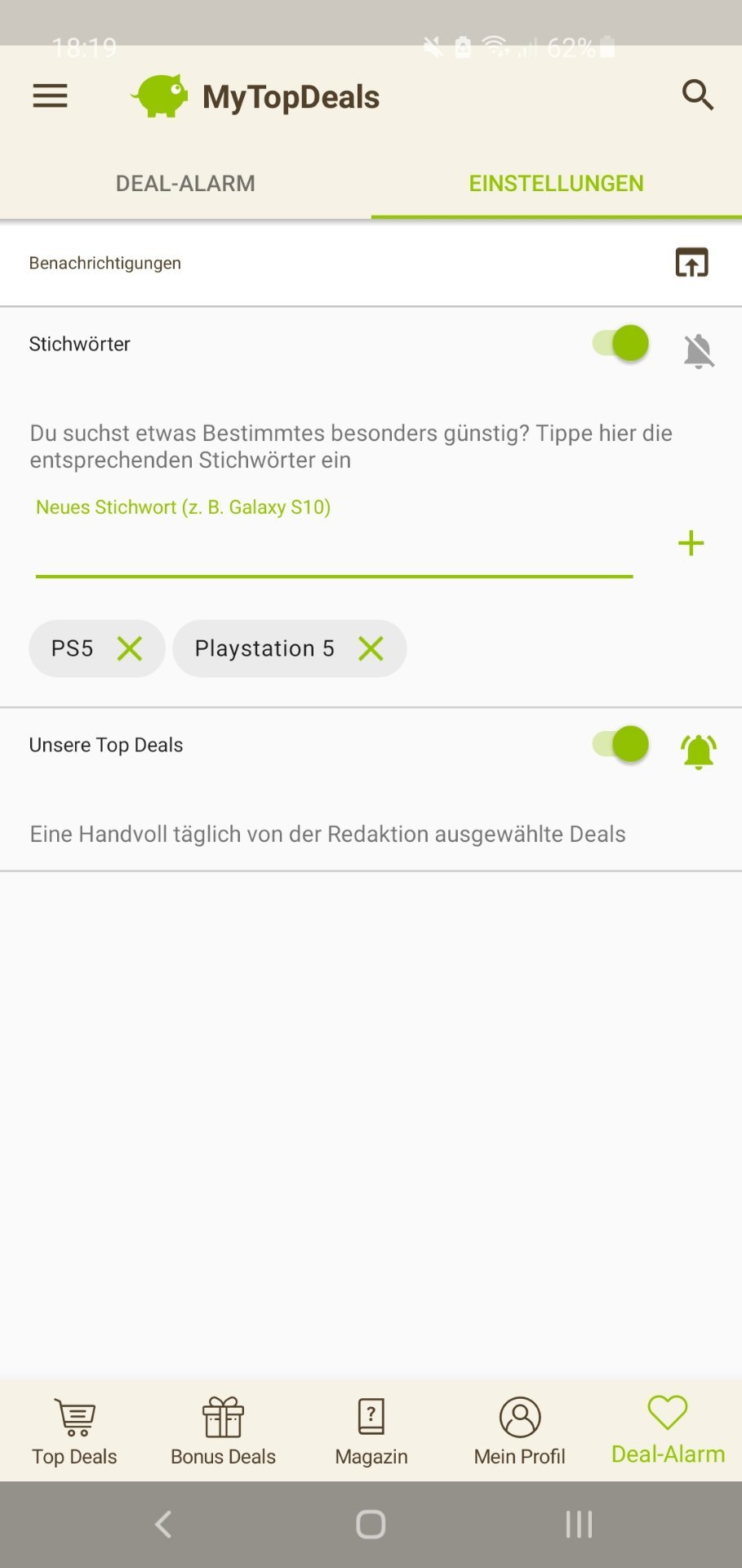Open the search icon in the app bar

pyautogui.click(x=697, y=96)
